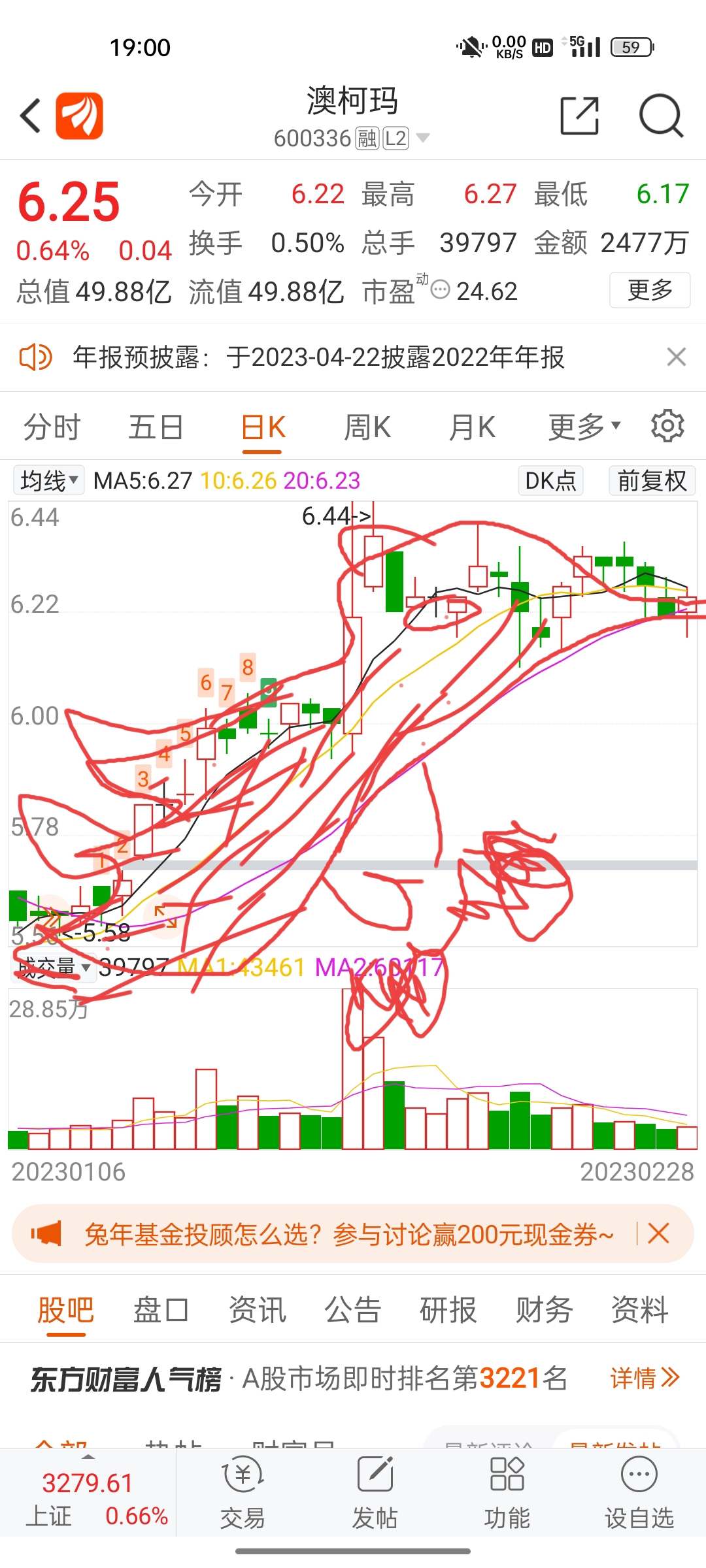Switch to the 盘口 tab
This screenshot has height=1568, width=706.
[x=161, y=1310]
